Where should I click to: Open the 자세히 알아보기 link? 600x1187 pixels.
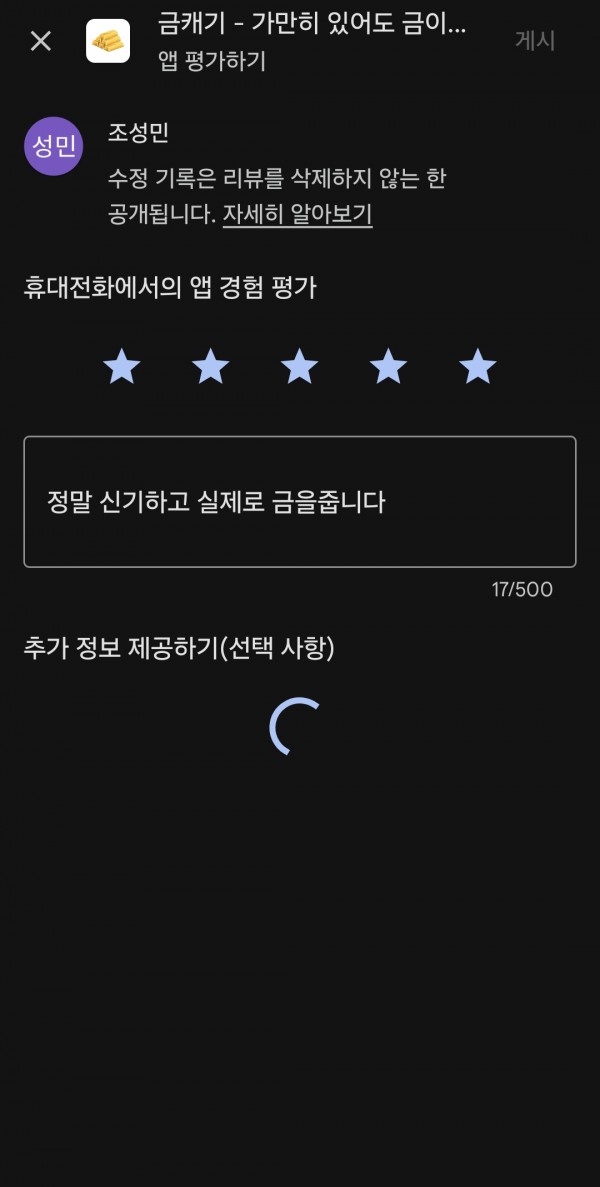pos(297,215)
